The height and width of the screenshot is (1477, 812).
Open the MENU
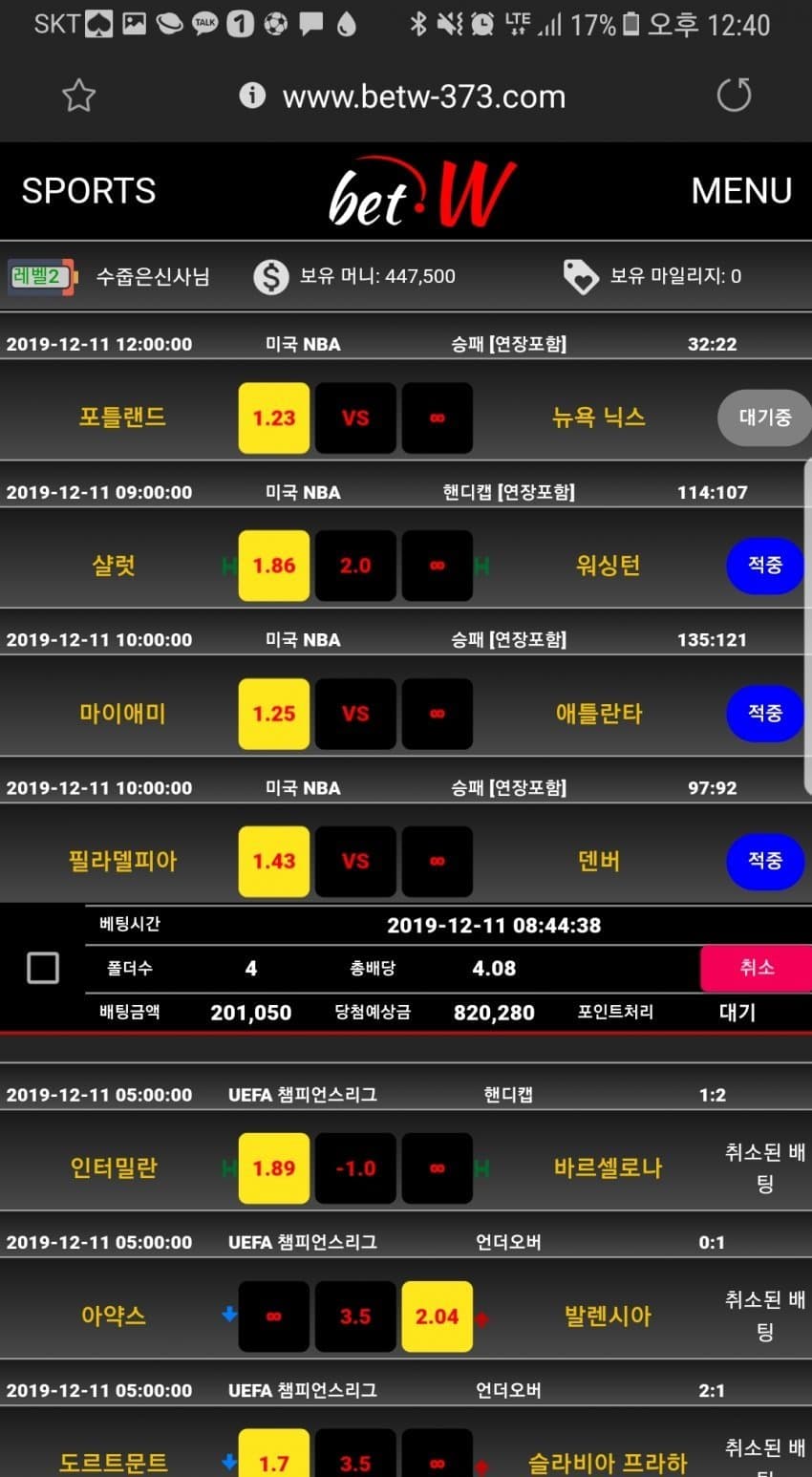coord(741,190)
